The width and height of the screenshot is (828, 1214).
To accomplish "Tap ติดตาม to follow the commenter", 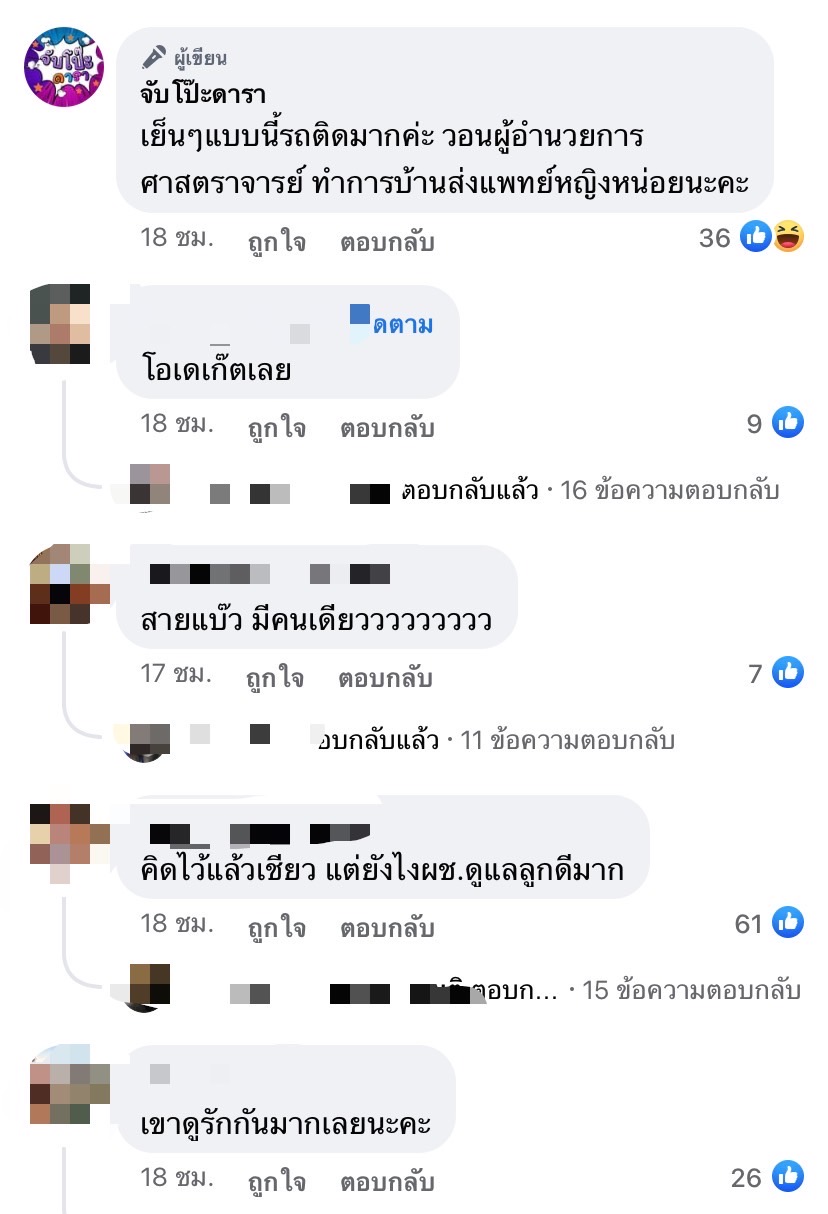I will [x=402, y=325].
